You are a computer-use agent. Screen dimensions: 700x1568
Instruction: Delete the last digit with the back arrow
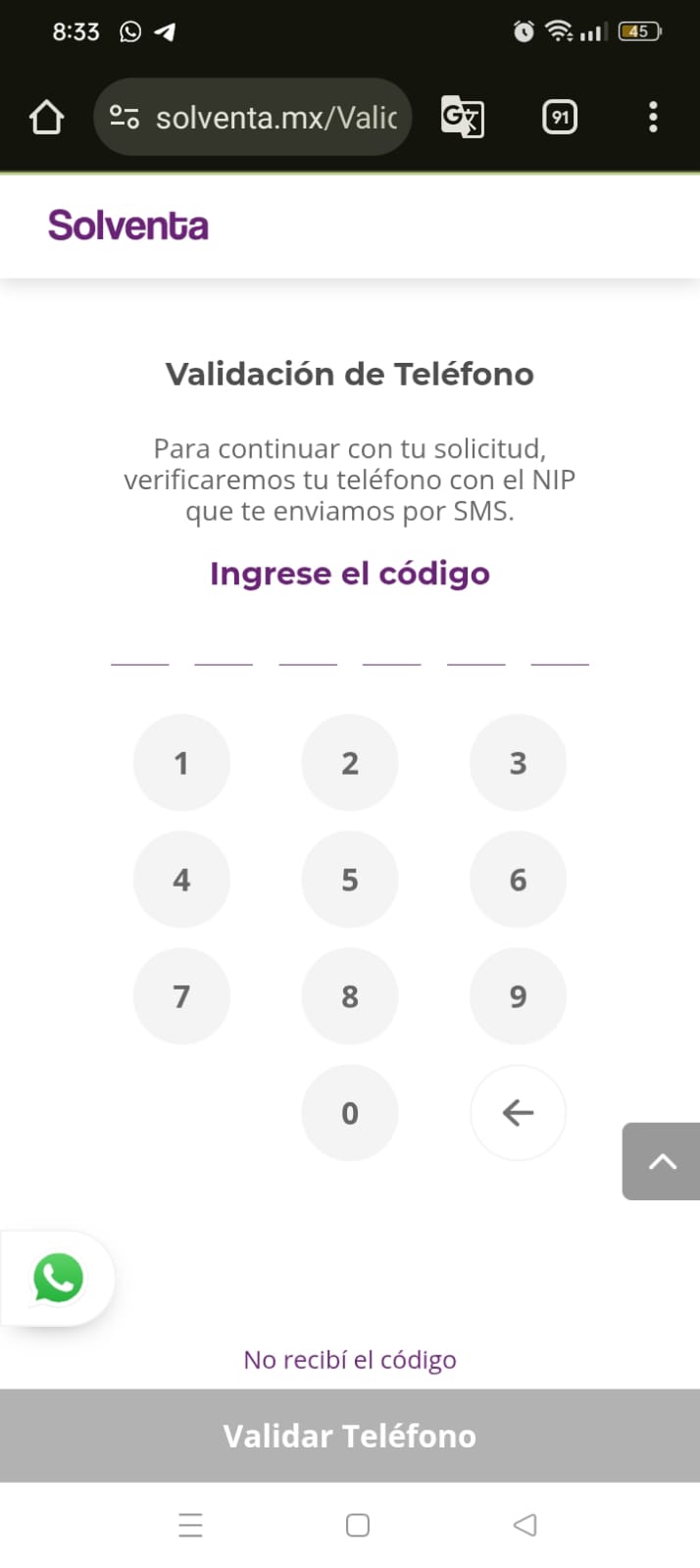[x=518, y=1113]
